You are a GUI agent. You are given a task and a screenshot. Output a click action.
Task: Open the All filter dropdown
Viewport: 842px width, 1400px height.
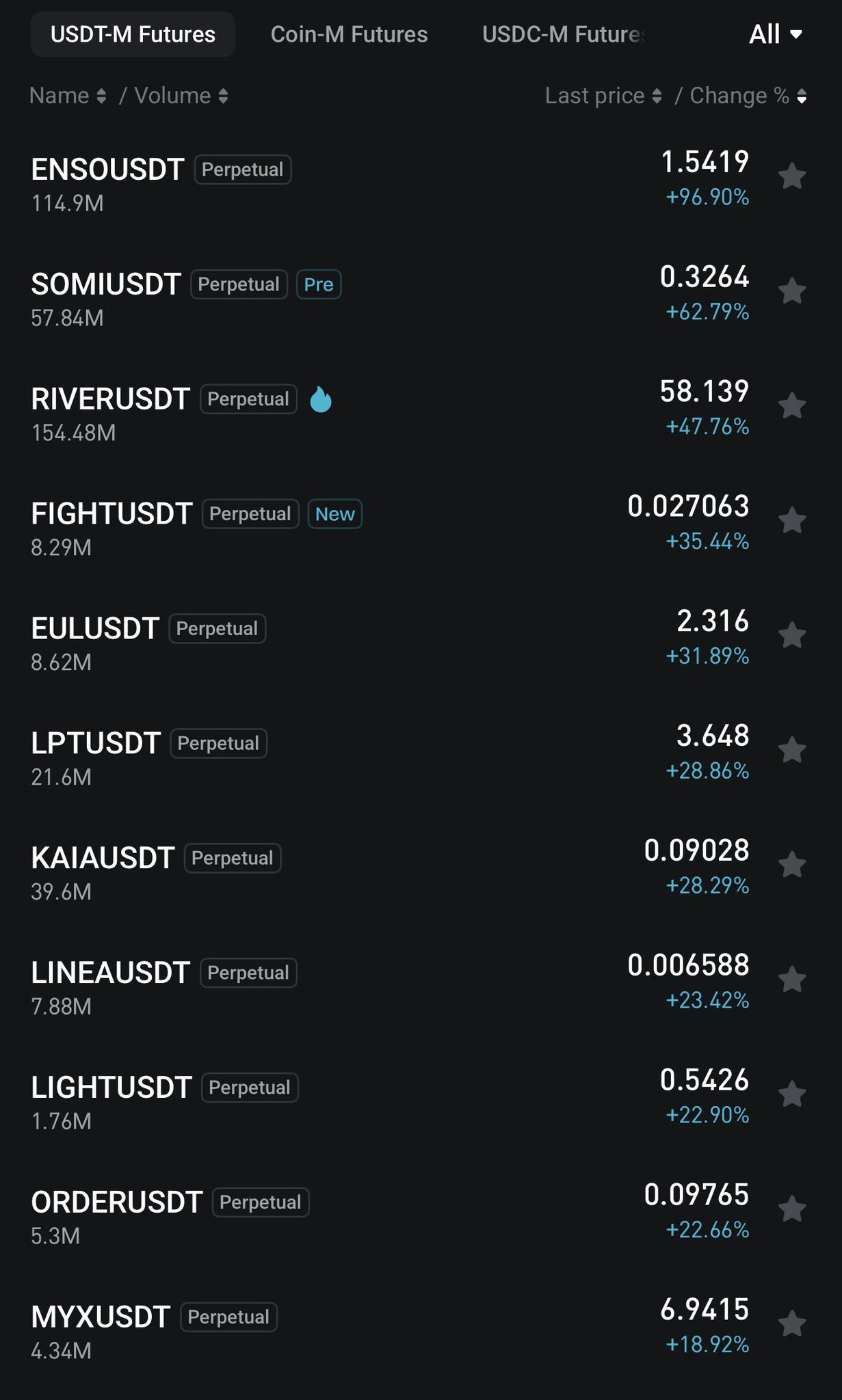click(775, 34)
